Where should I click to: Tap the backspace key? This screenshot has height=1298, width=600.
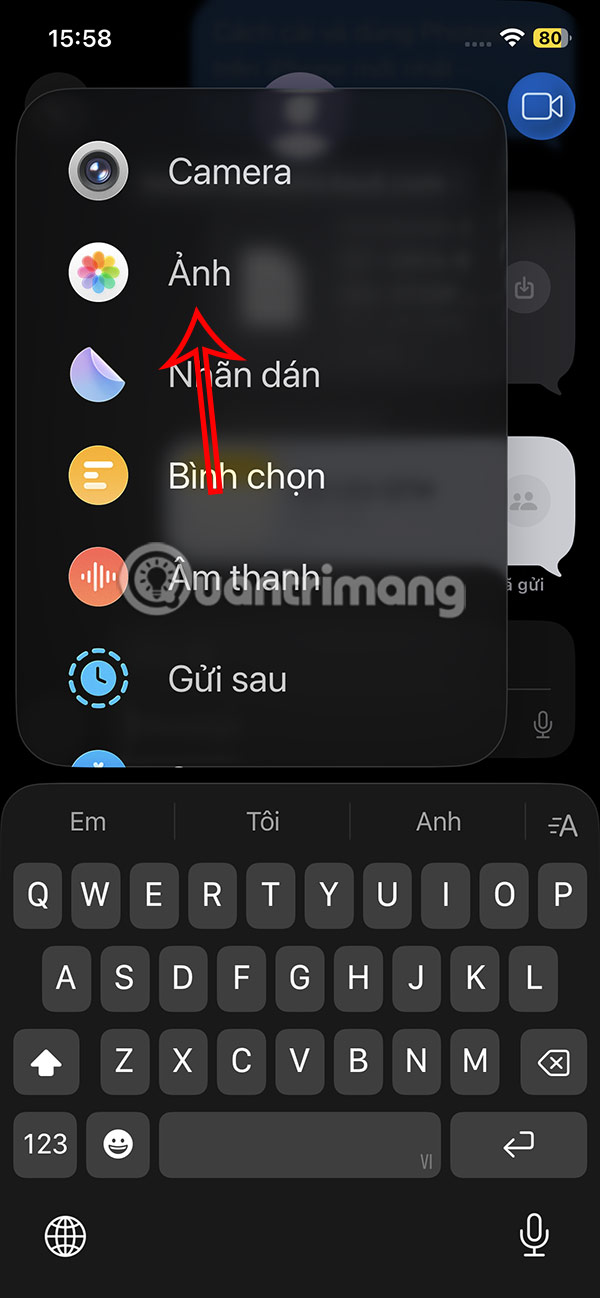pos(553,1061)
